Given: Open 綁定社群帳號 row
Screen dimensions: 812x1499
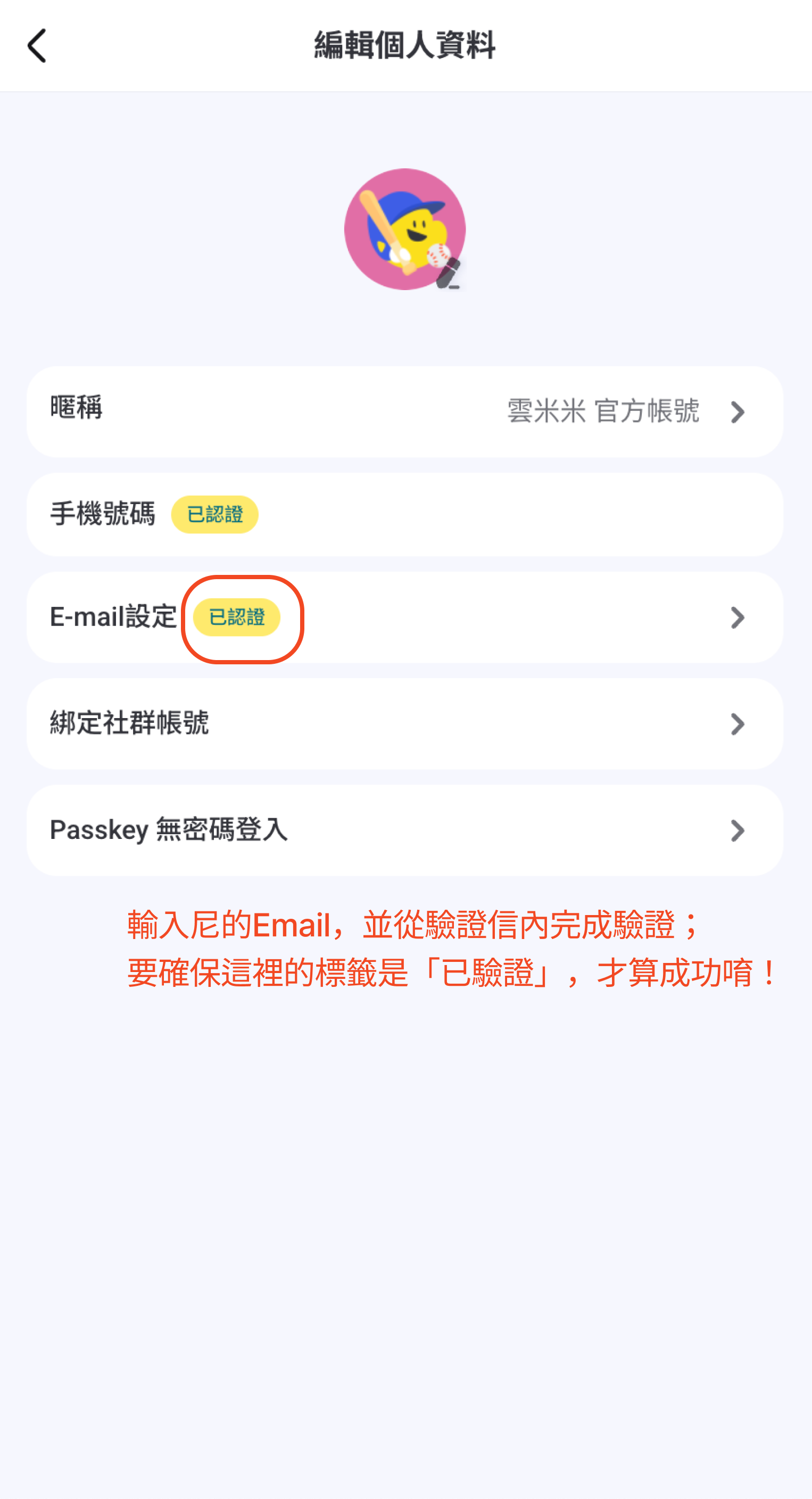Looking at the screenshot, I should (405, 724).
